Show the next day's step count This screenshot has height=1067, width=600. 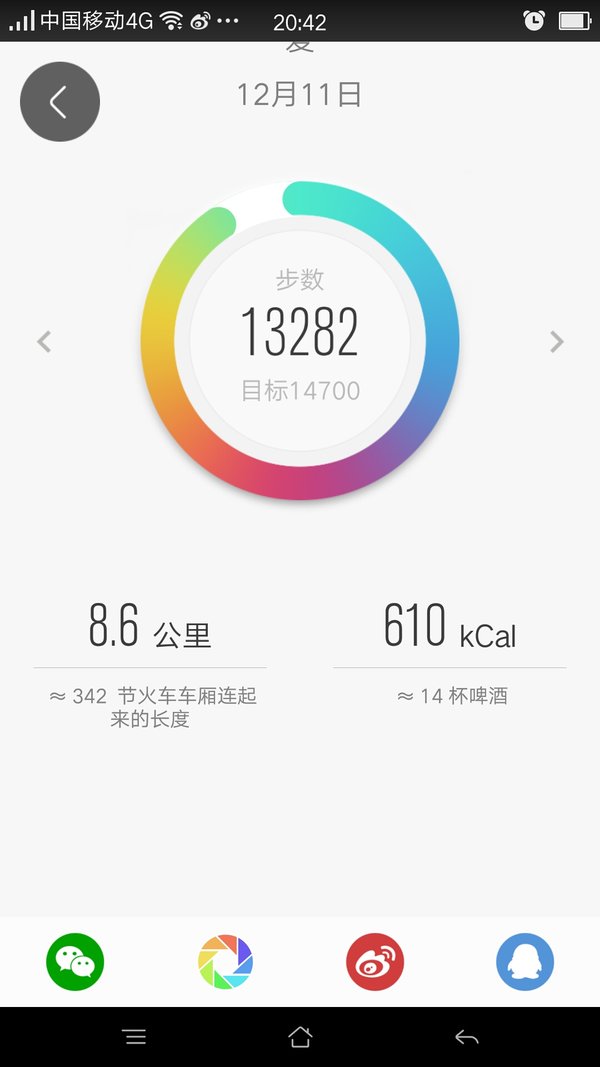point(556,342)
